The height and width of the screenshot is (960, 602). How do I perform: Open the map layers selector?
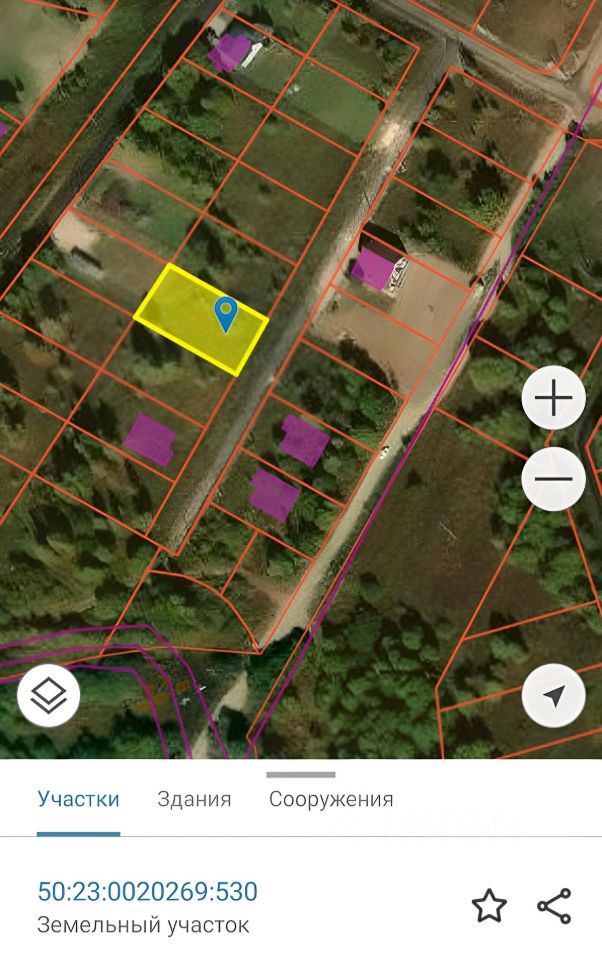coord(49,696)
